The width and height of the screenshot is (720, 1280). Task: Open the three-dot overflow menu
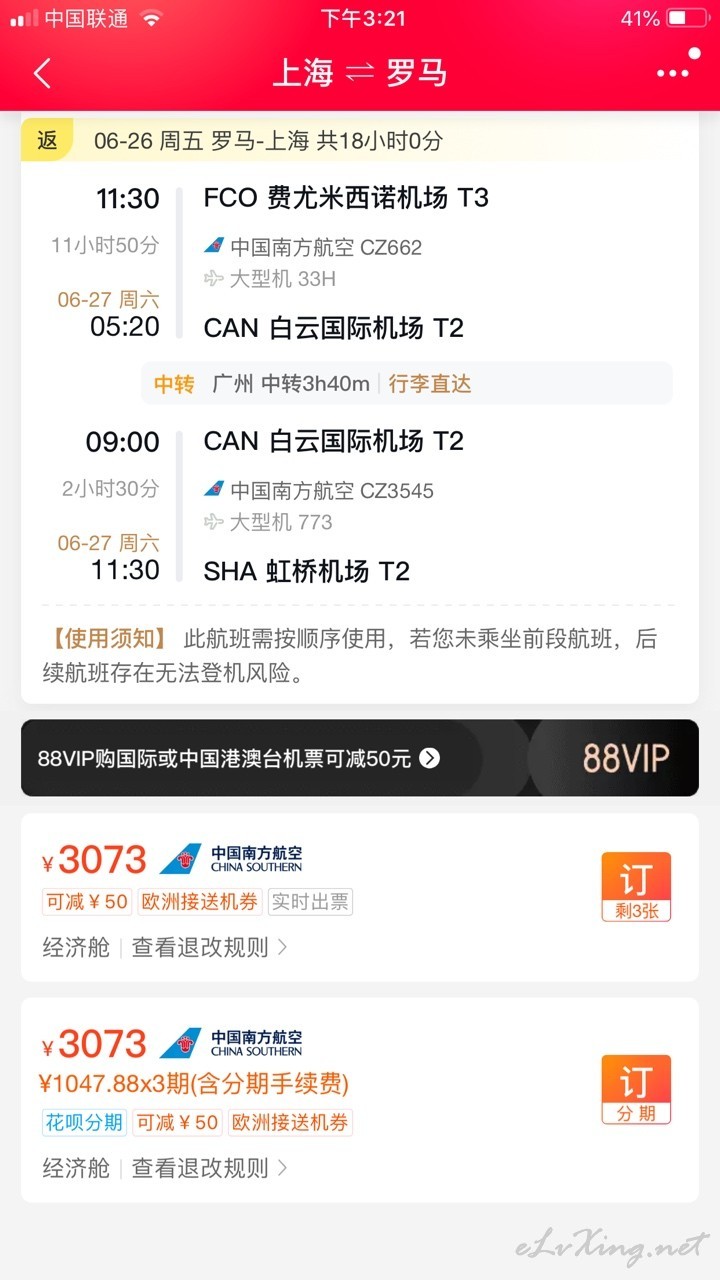[673, 74]
